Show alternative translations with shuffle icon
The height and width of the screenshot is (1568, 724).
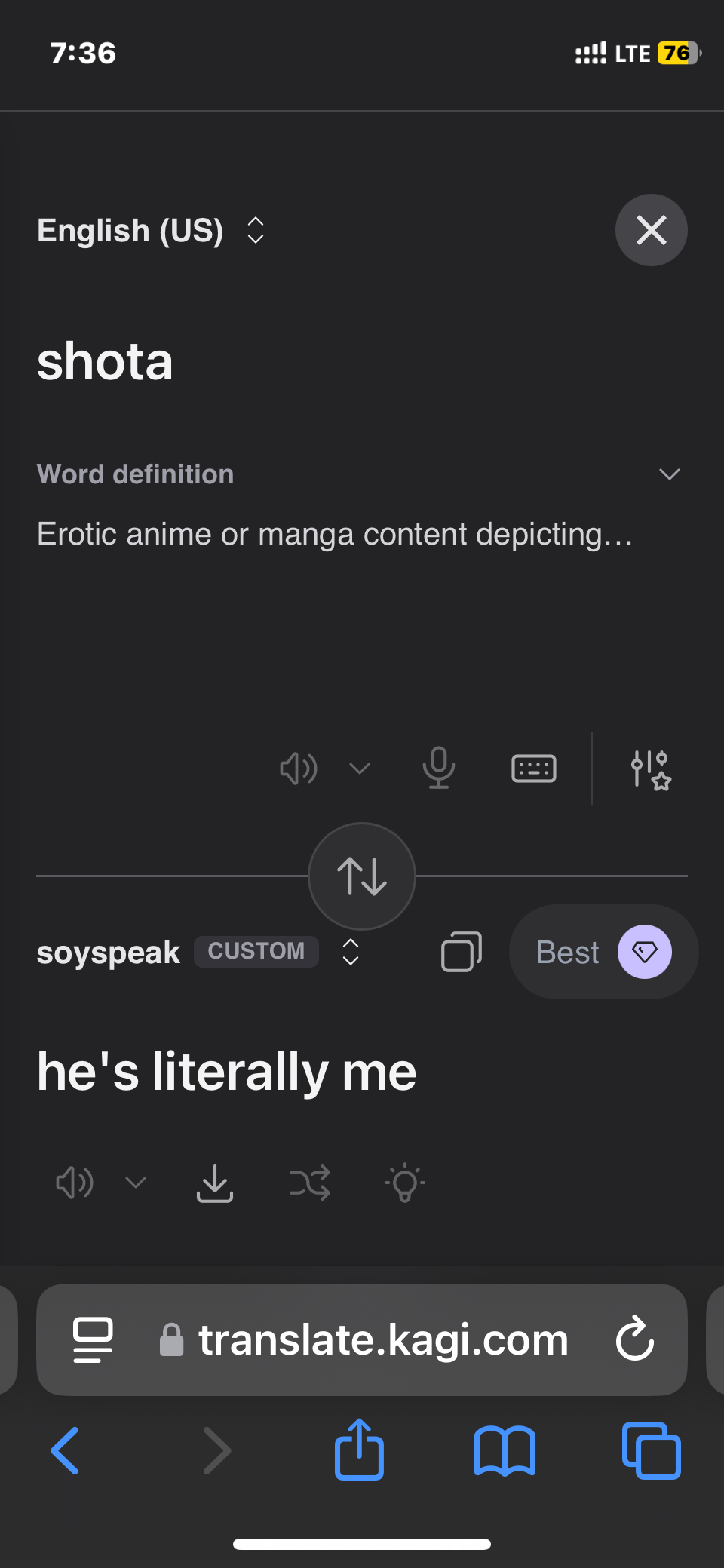coord(310,1183)
